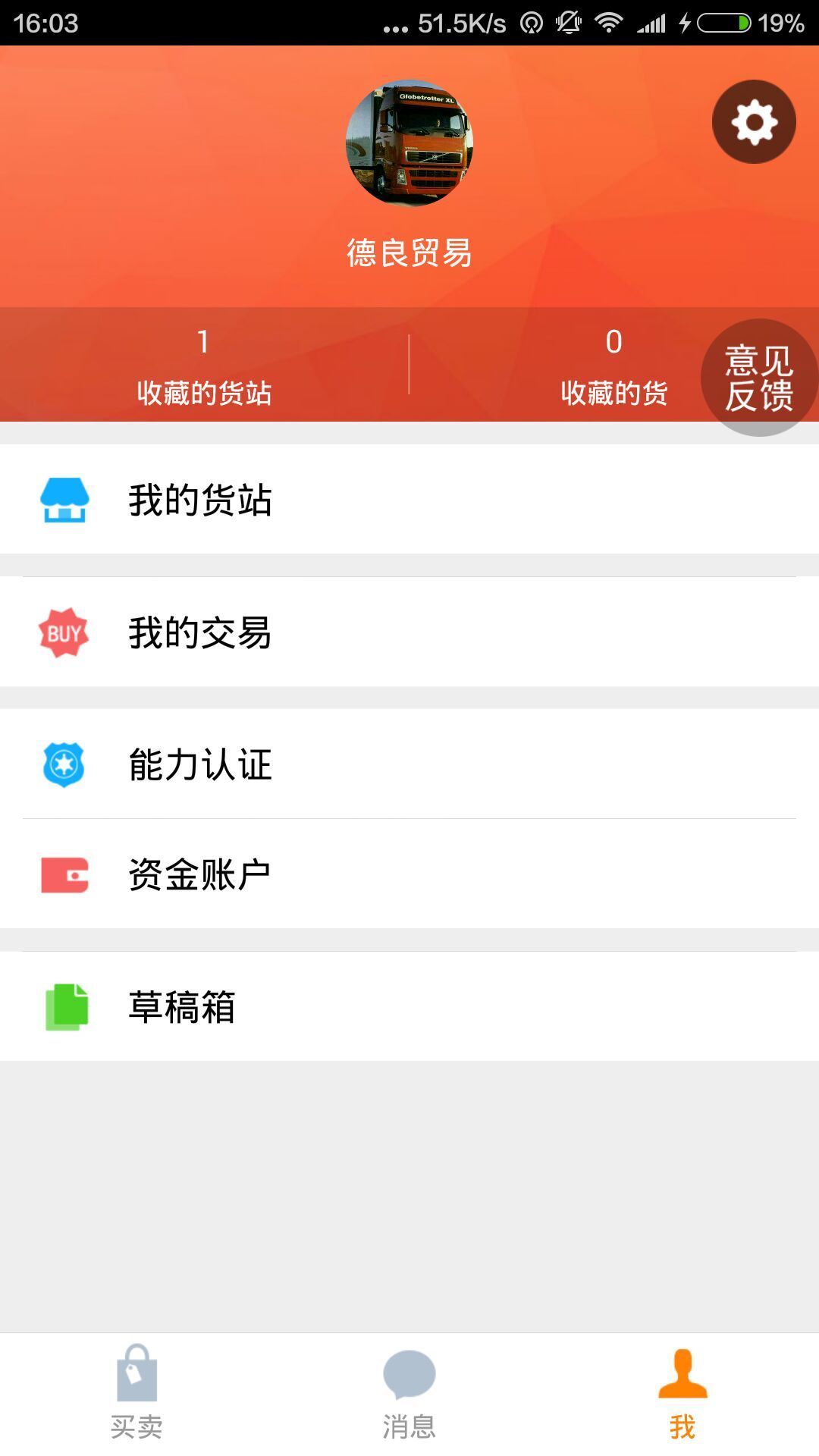819x1456 pixels.
Task: Open the red wallet 资金账户 icon
Action: (64, 874)
